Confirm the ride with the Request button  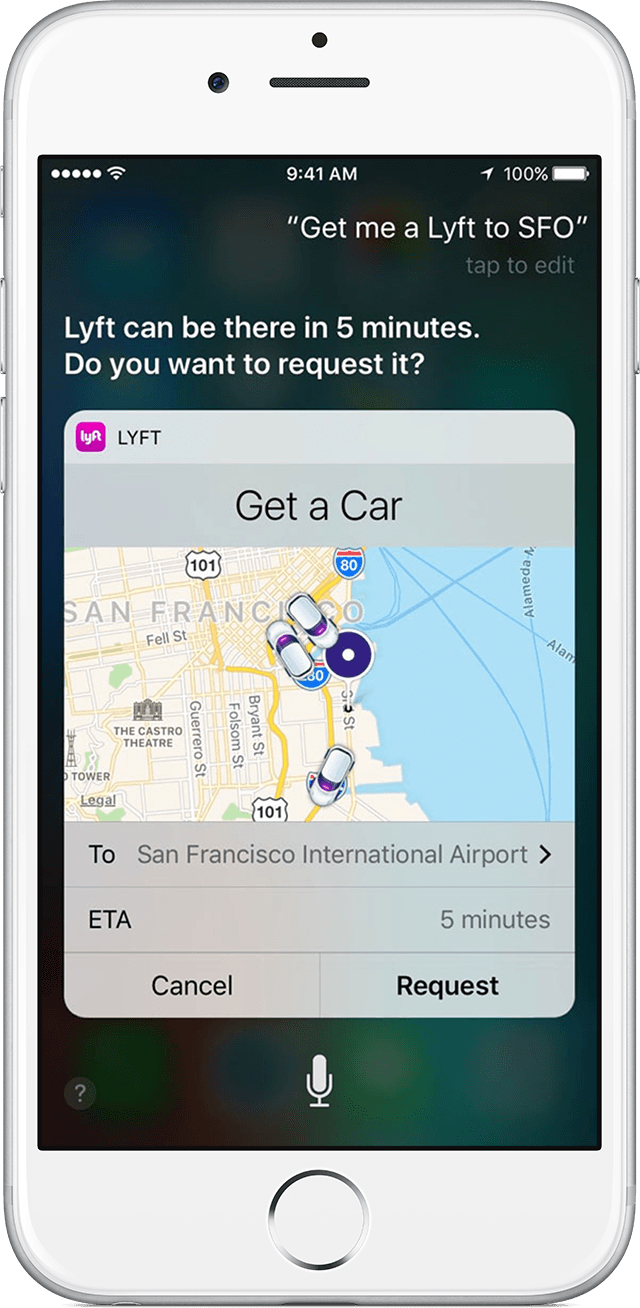pyautogui.click(x=447, y=985)
